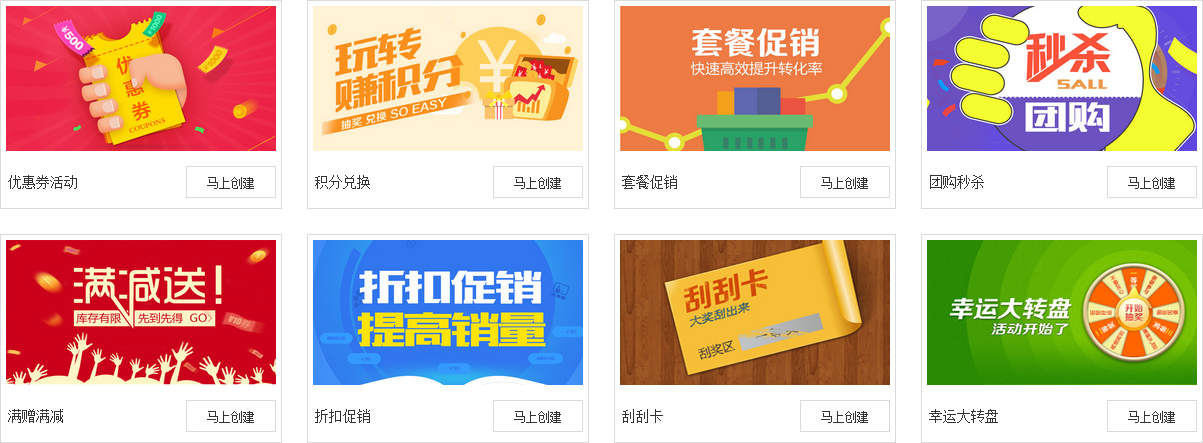Create a 团购秒杀 campaign
The image size is (1203, 443).
tap(1152, 182)
